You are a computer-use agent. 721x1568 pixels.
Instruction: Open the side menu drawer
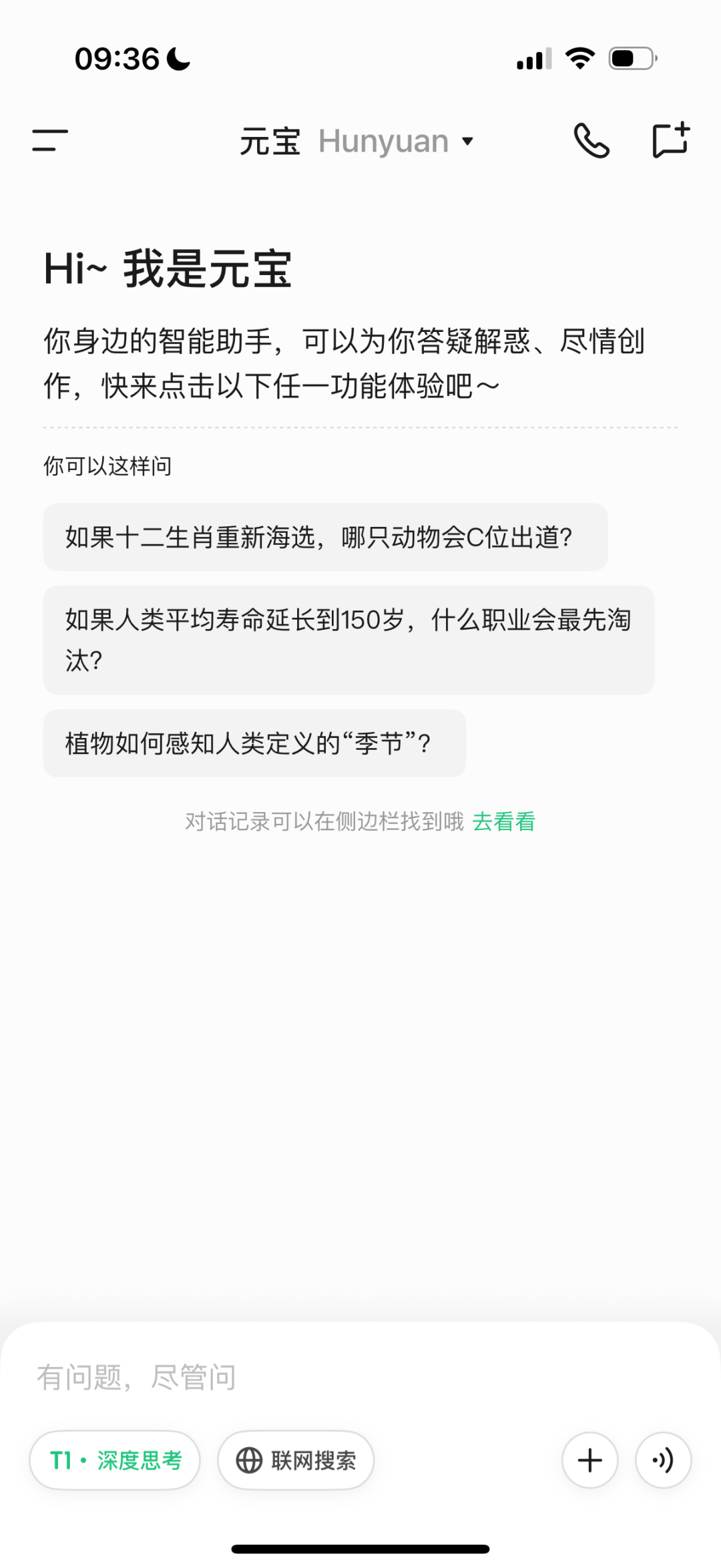(x=50, y=141)
